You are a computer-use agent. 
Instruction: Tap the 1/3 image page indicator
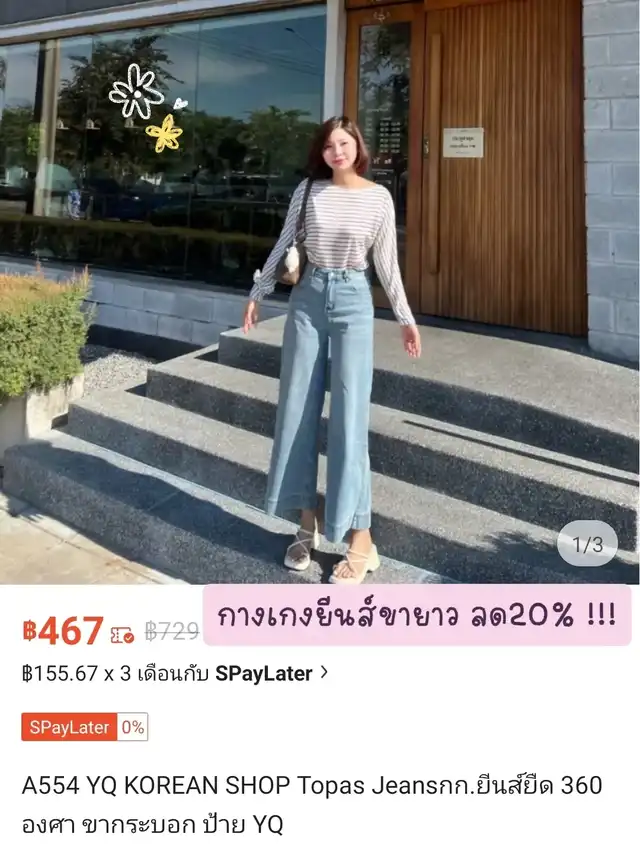coord(587,544)
